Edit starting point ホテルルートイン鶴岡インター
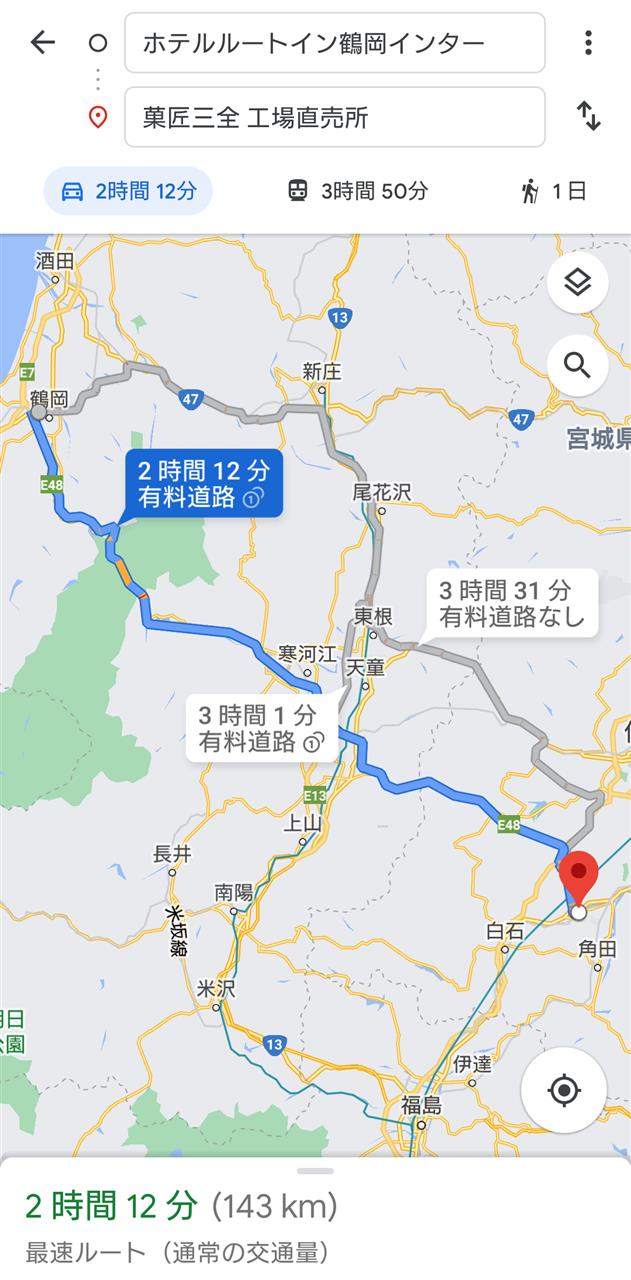Image resolution: width=631 pixels, height=1280 pixels. click(334, 43)
